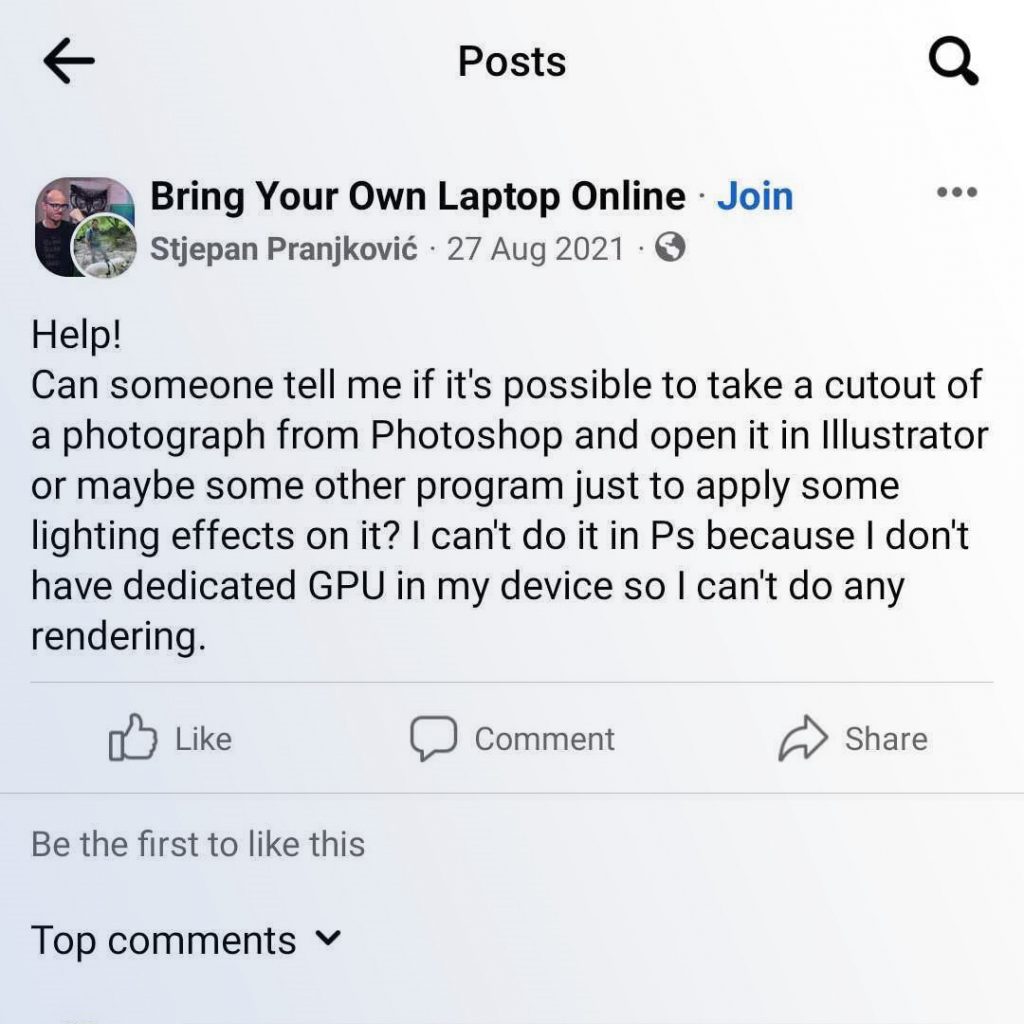Join the Bring Your Own Laptop Online group
The width and height of the screenshot is (1024, 1024).
click(755, 197)
